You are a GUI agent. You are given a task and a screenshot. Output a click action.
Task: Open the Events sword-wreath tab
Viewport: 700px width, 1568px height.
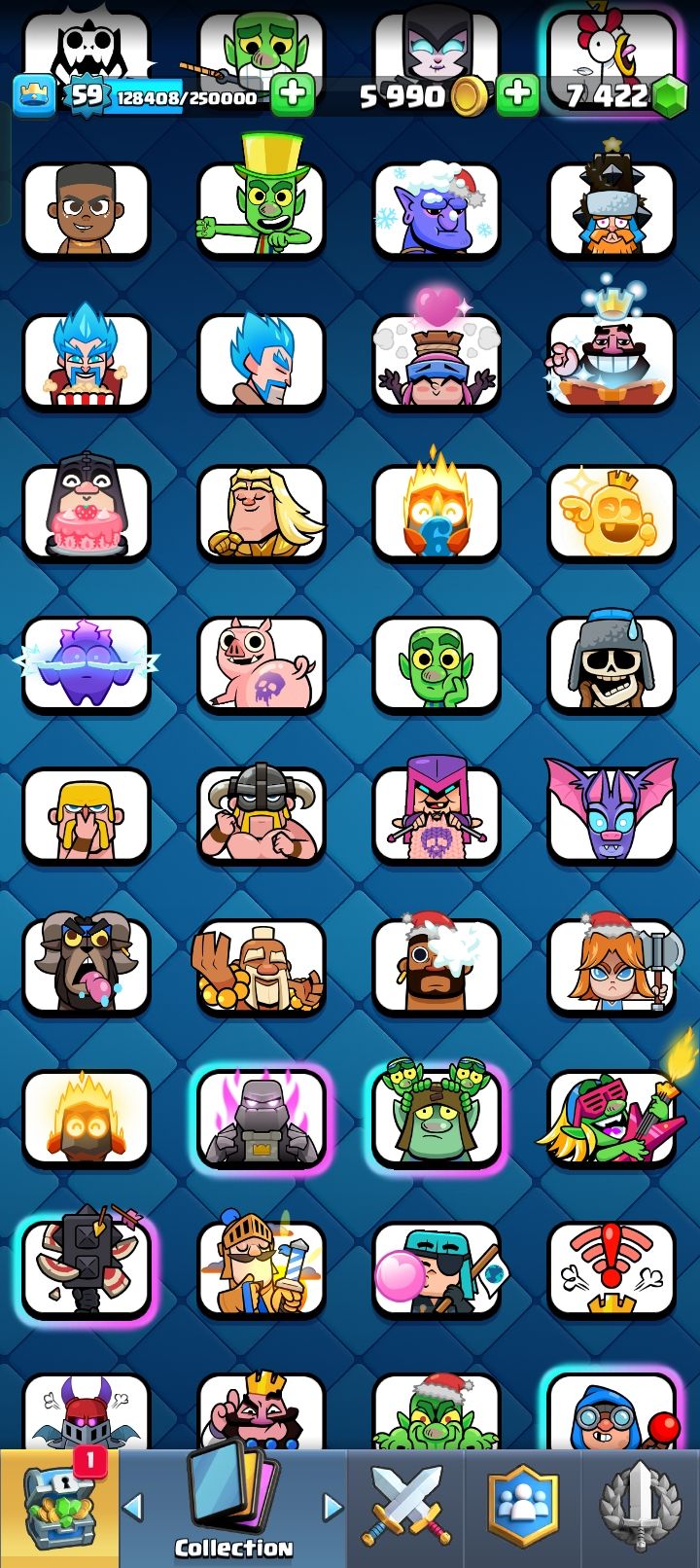[x=640, y=1508]
